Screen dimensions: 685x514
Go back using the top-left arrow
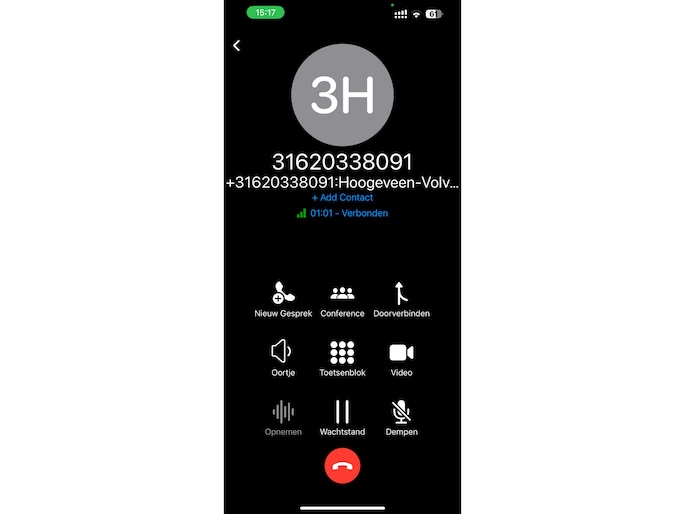[x=236, y=46]
